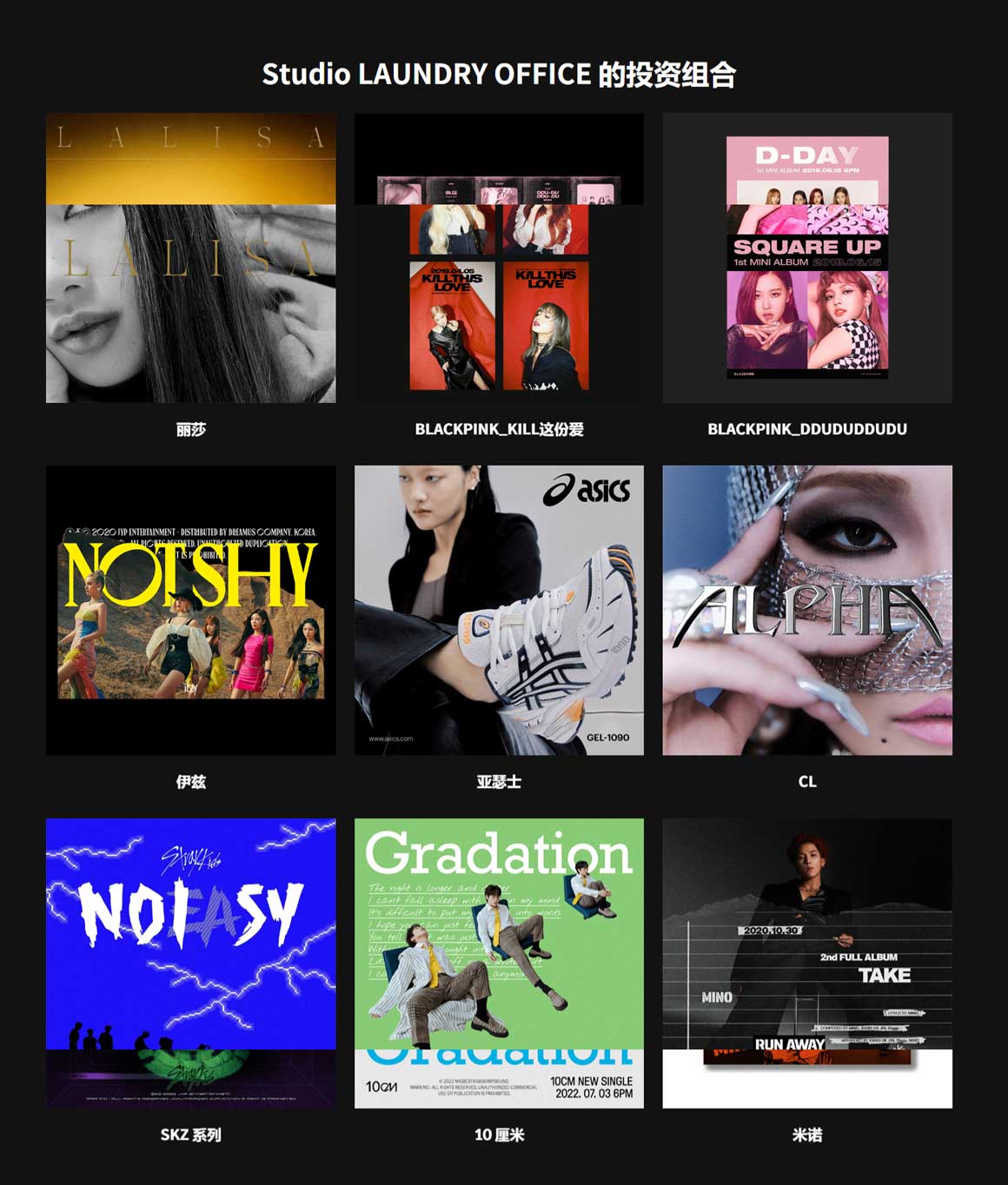The width and height of the screenshot is (1008, 1185).
Task: View the MINO TAKE album project
Action: coord(807,963)
